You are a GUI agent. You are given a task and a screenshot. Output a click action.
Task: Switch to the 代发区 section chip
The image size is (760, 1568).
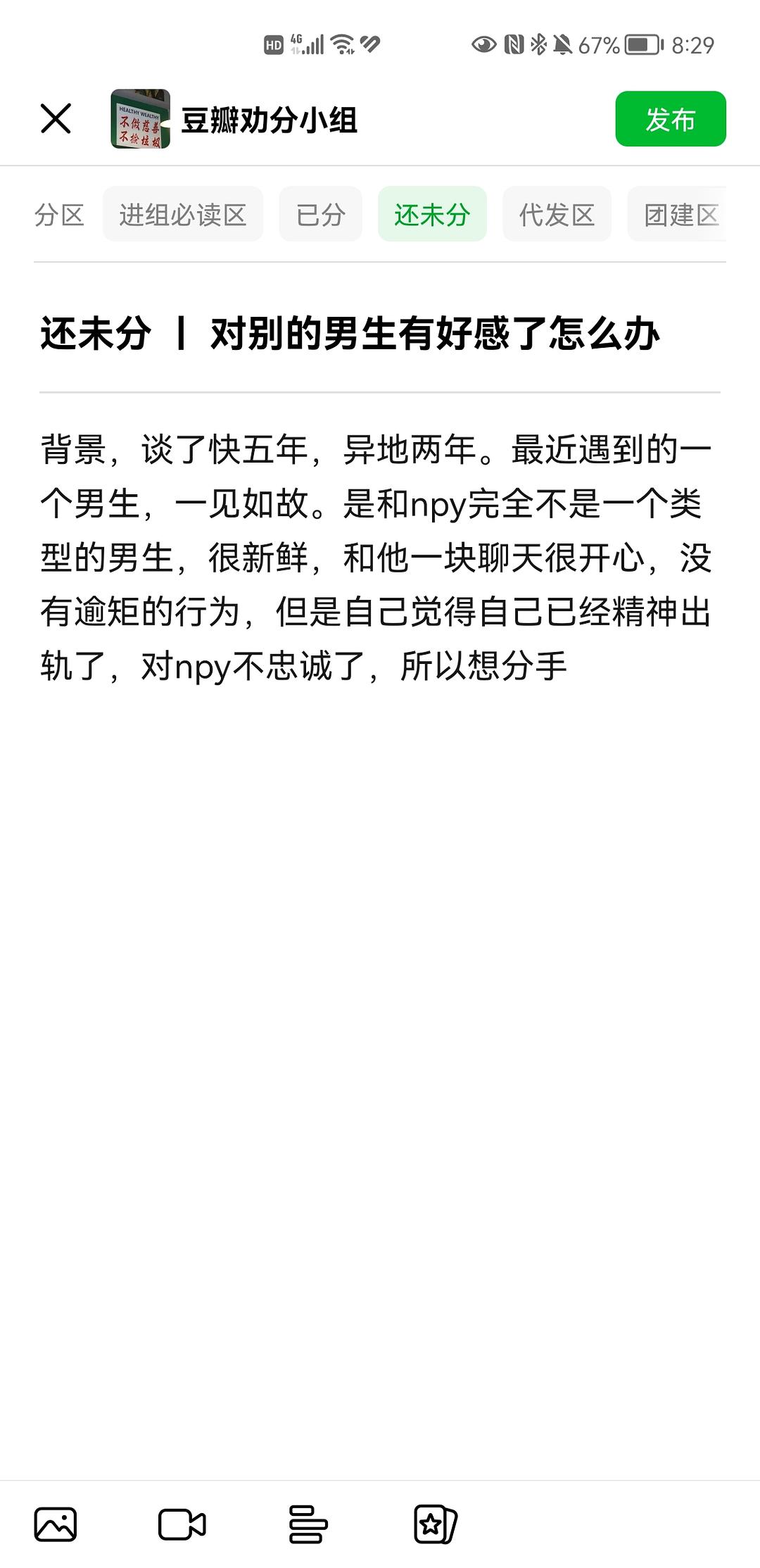(x=557, y=214)
